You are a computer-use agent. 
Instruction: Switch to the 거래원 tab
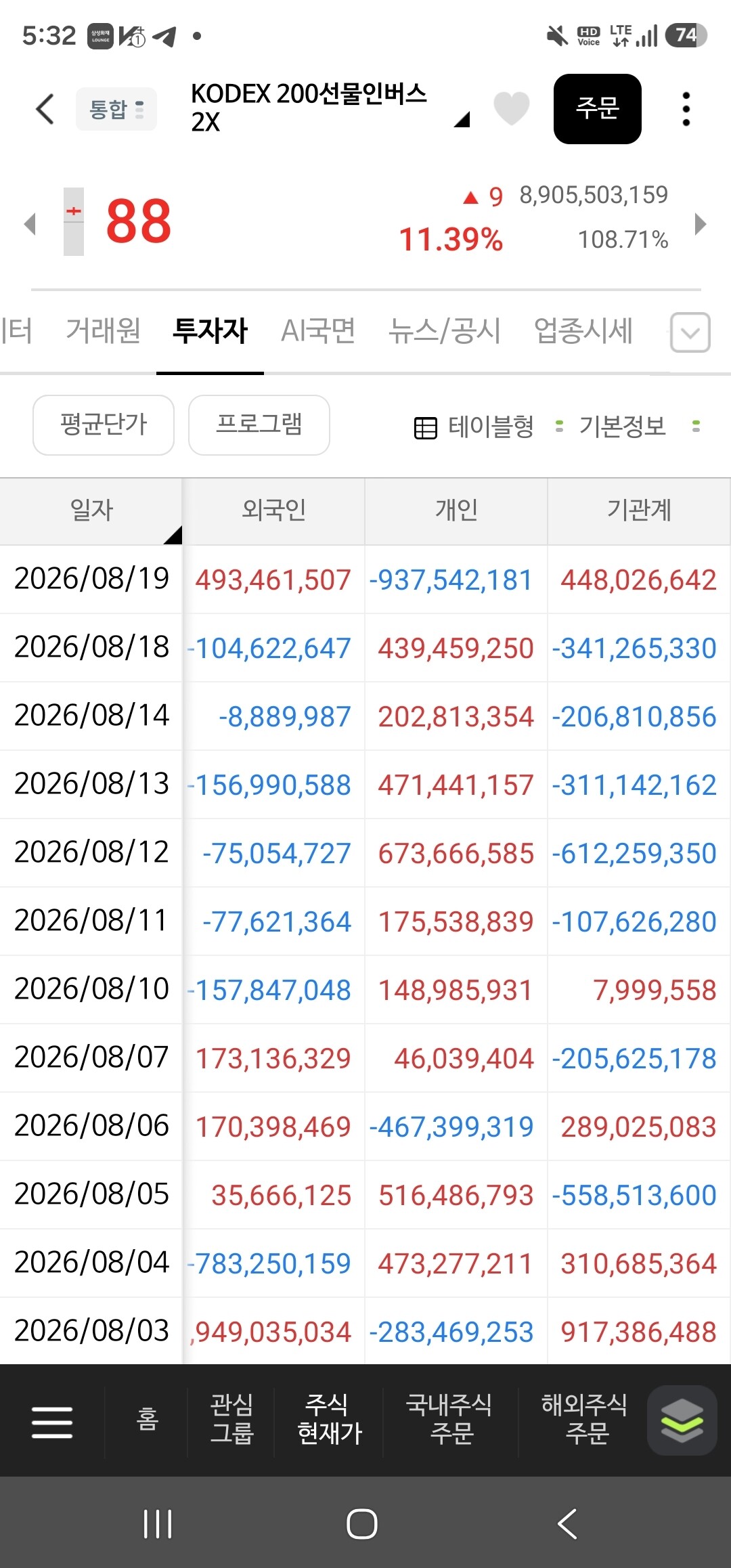click(x=103, y=331)
